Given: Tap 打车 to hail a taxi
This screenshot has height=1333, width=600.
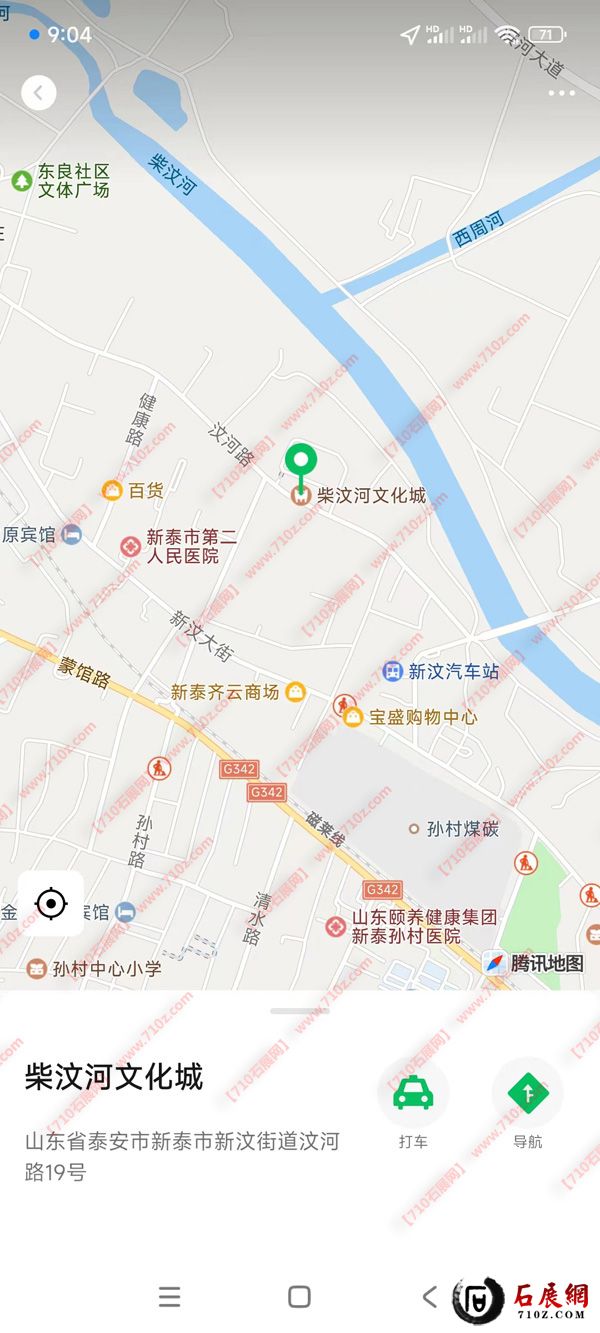Looking at the screenshot, I should coord(413,1095).
